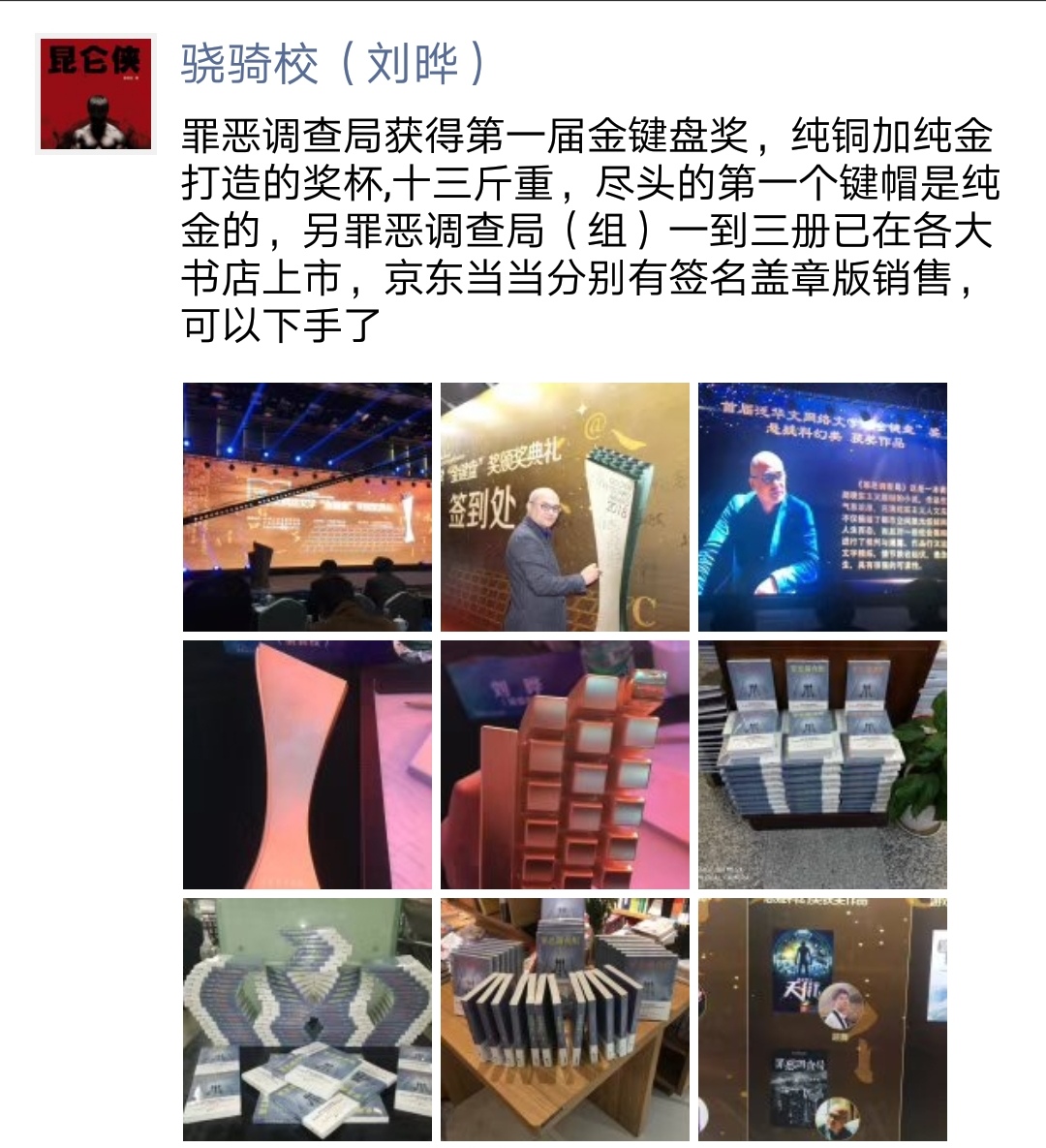This screenshot has width=1046, height=1148.
Task: Open the zigzag stacked books photo
Action: coord(307,1019)
